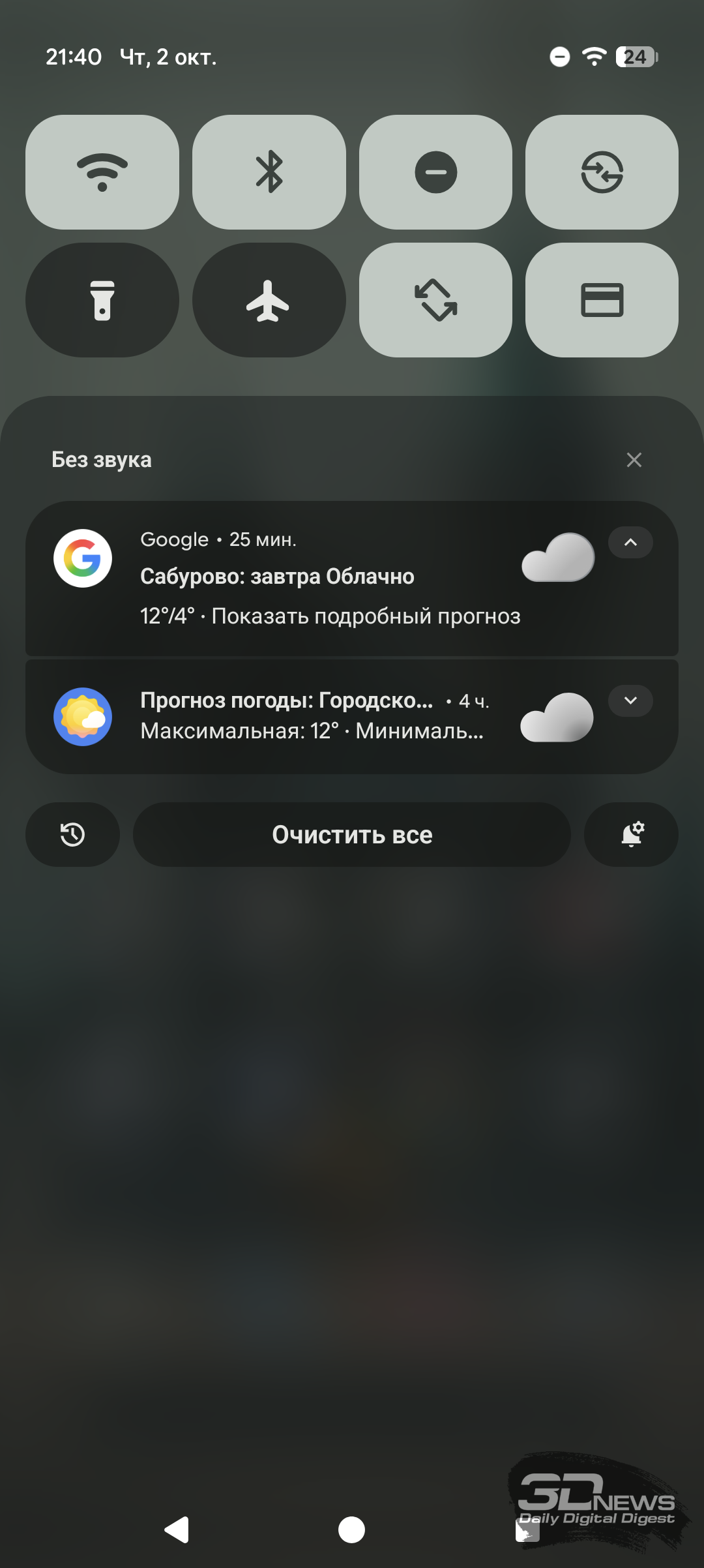
Task: Tap Очистить все to clear notifications
Action: 352,834
